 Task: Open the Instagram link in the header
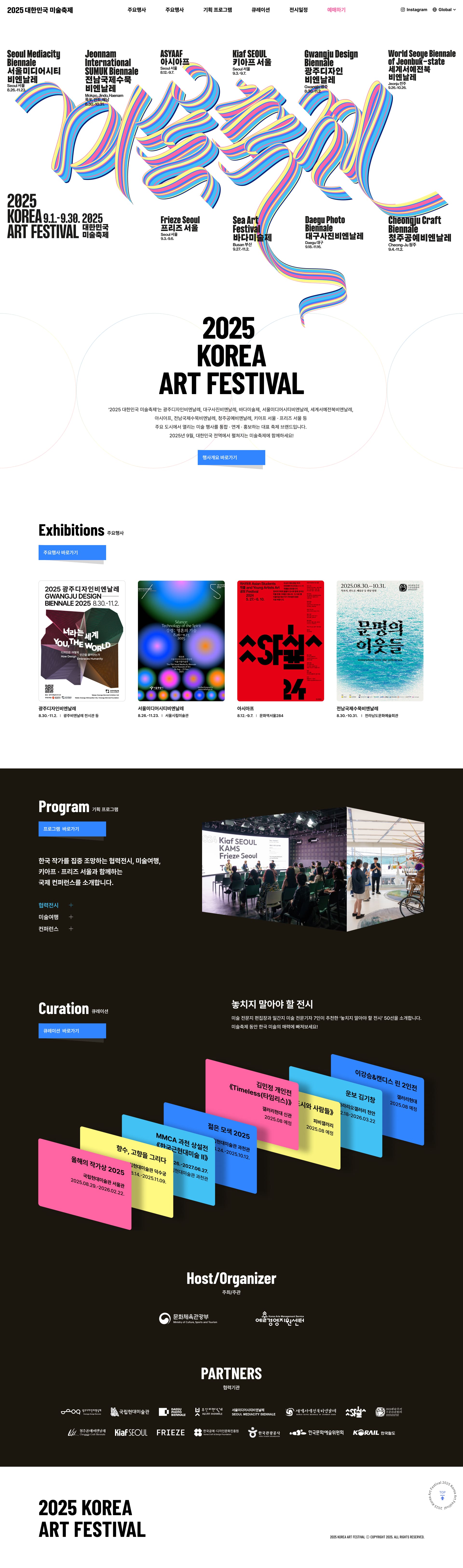pos(414,10)
